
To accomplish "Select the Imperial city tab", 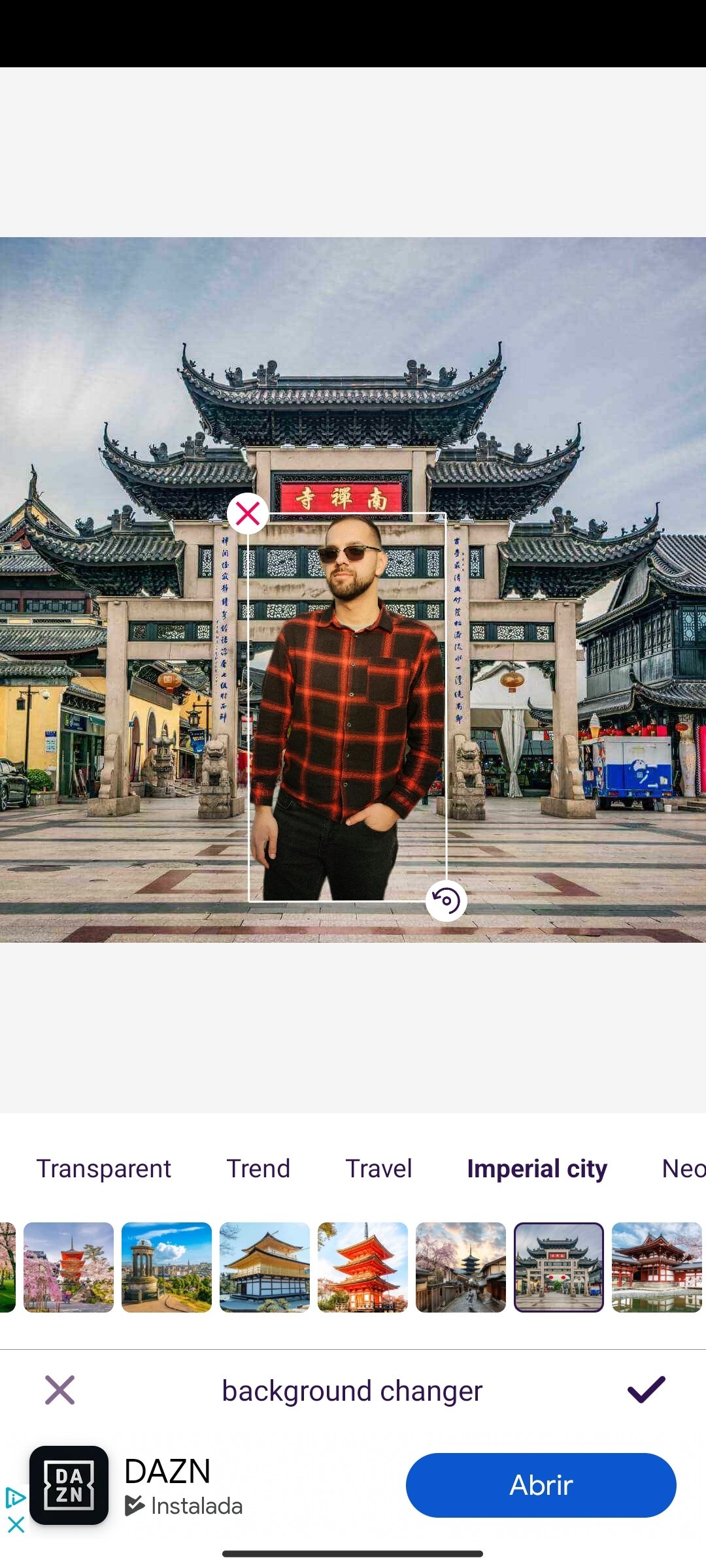I will (537, 1168).
